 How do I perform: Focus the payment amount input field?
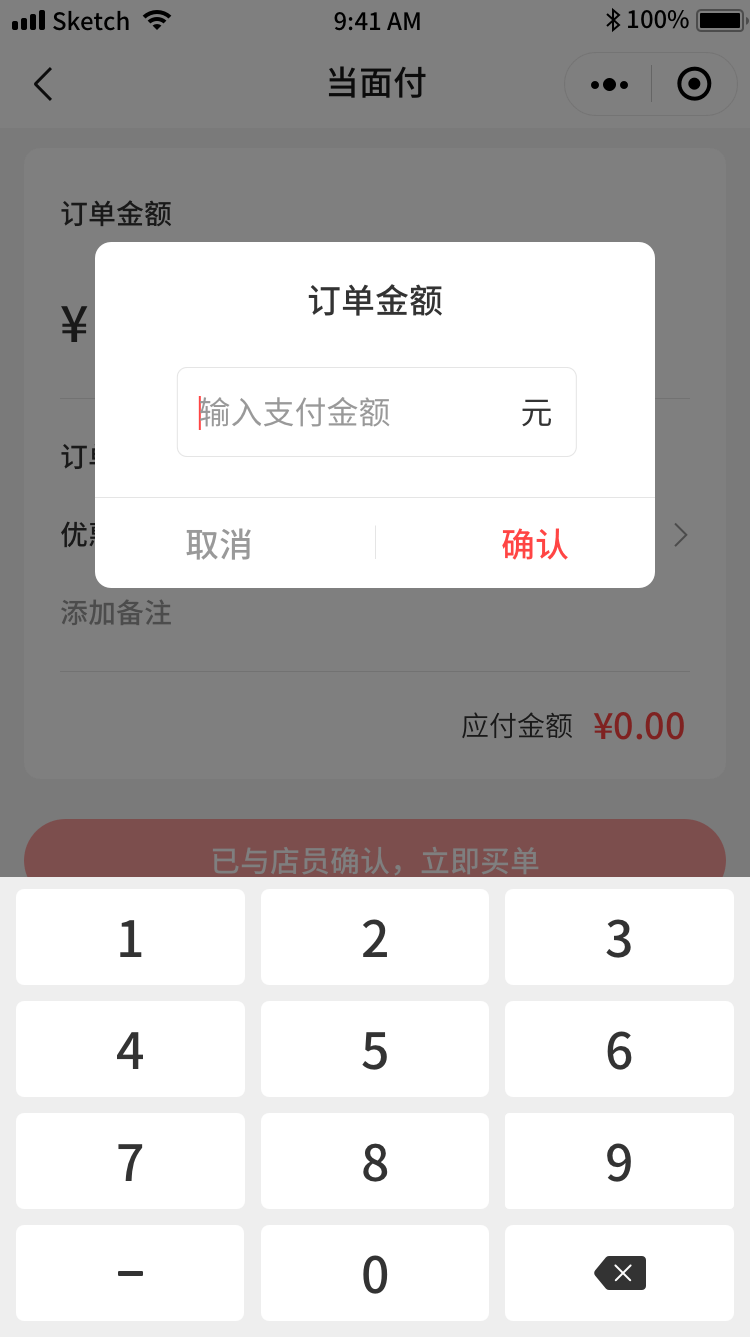(x=350, y=412)
